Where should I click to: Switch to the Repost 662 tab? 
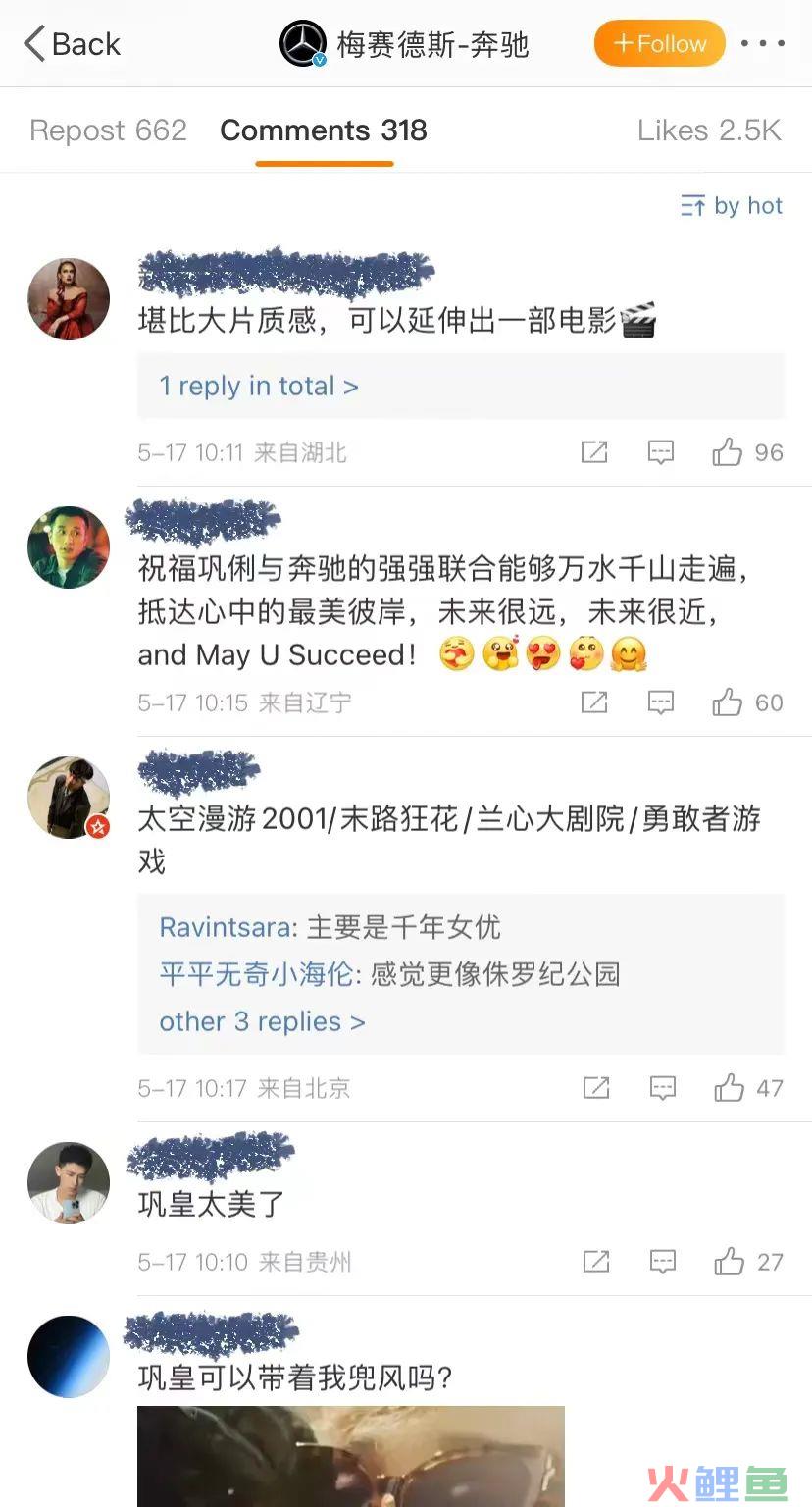click(108, 130)
